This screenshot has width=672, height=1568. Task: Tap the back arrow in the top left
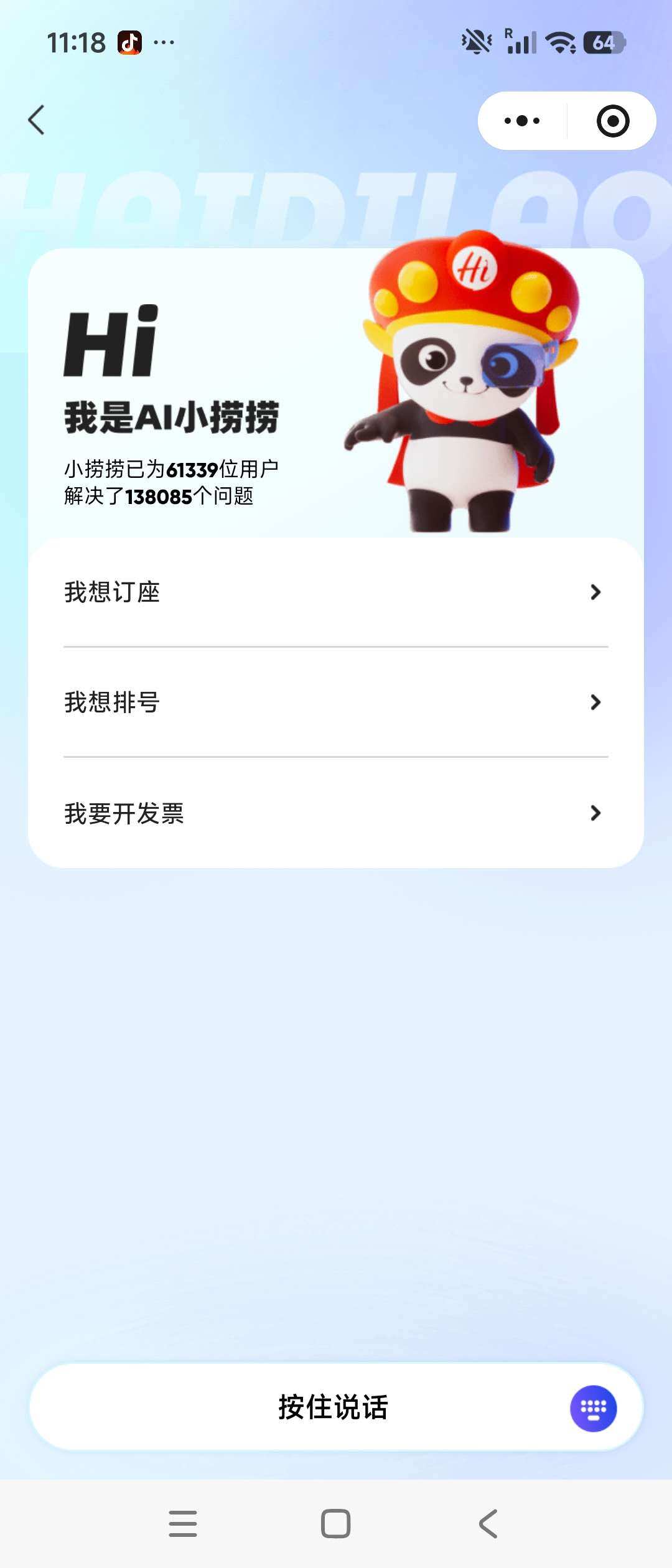tap(37, 121)
